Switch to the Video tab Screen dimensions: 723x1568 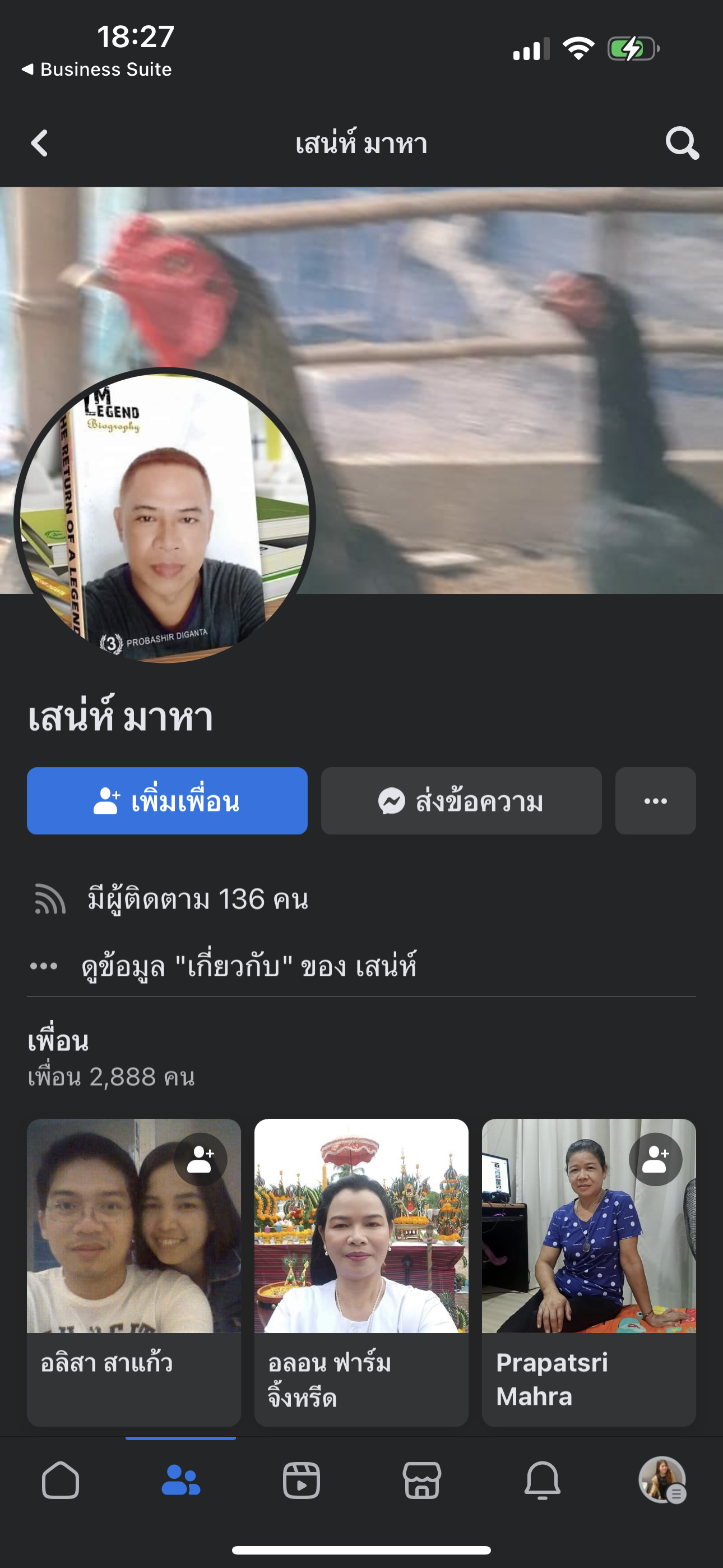(x=302, y=1481)
